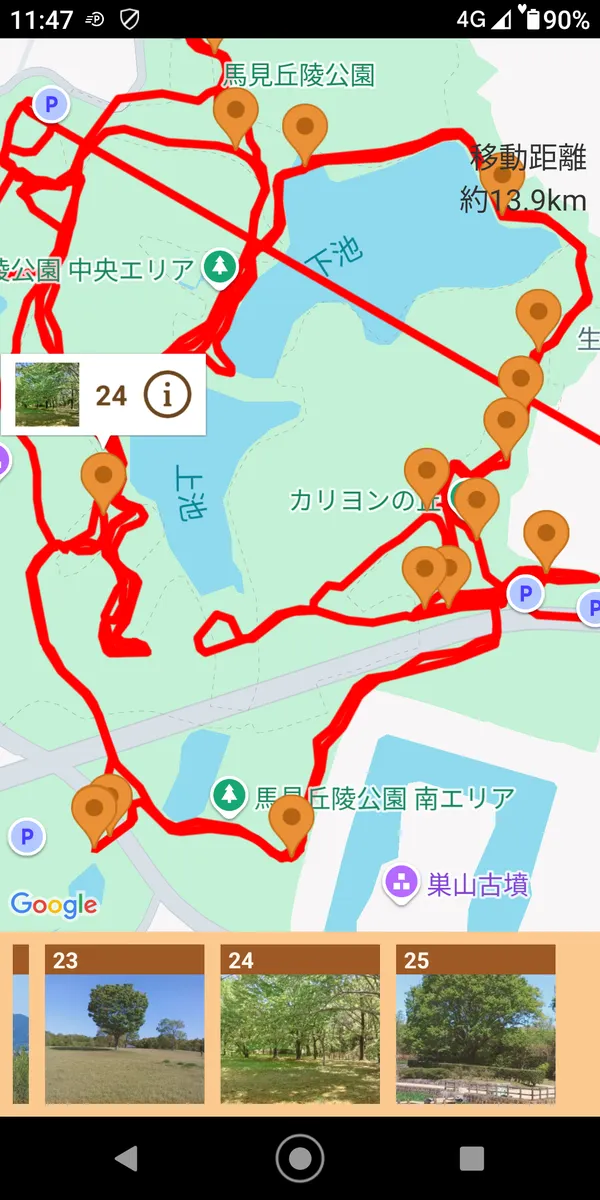Tap the 中央エリア park marker
Viewport: 600px width, 1200px height.
click(220, 268)
